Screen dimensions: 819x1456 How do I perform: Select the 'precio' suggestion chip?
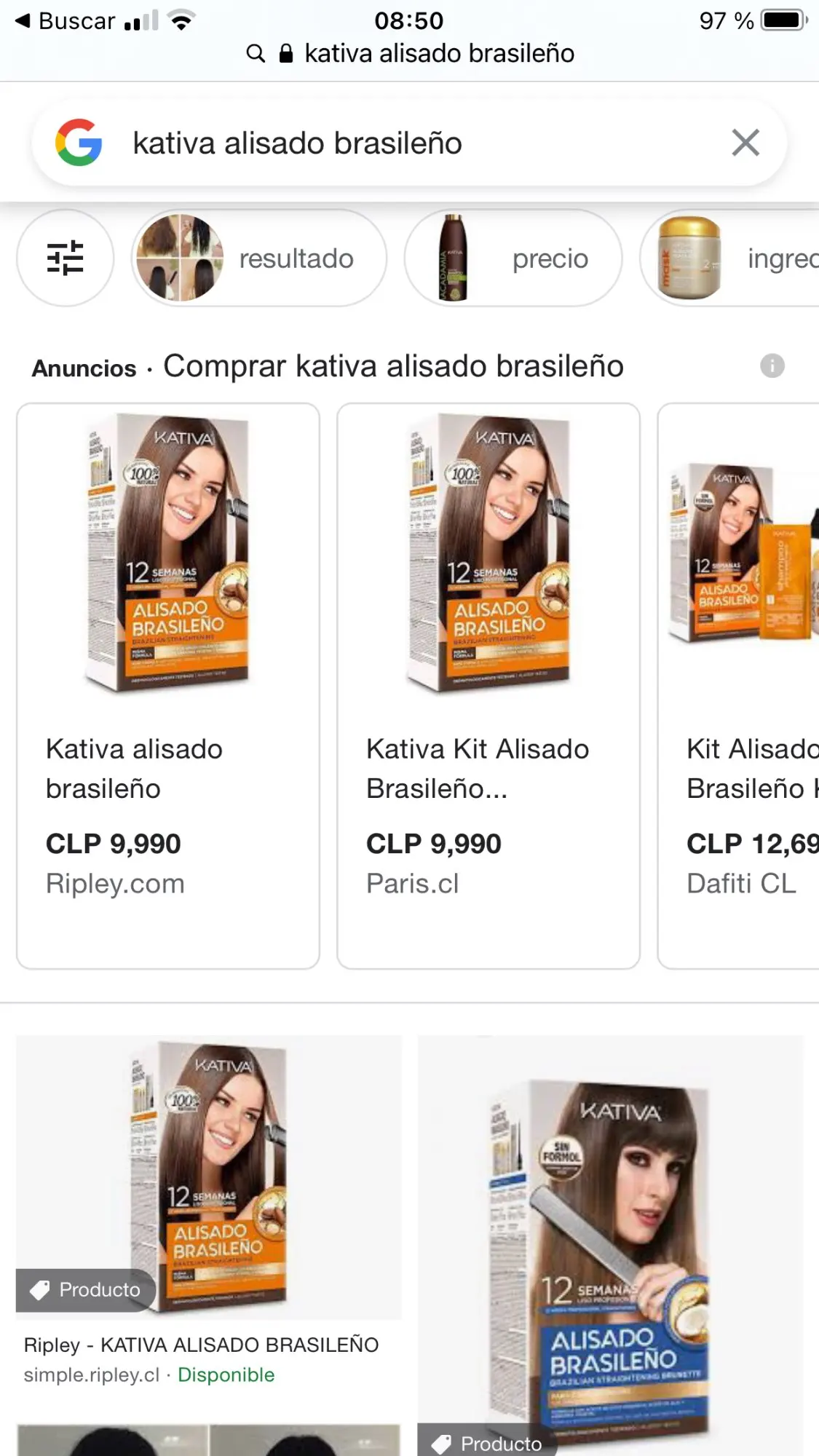(x=513, y=258)
